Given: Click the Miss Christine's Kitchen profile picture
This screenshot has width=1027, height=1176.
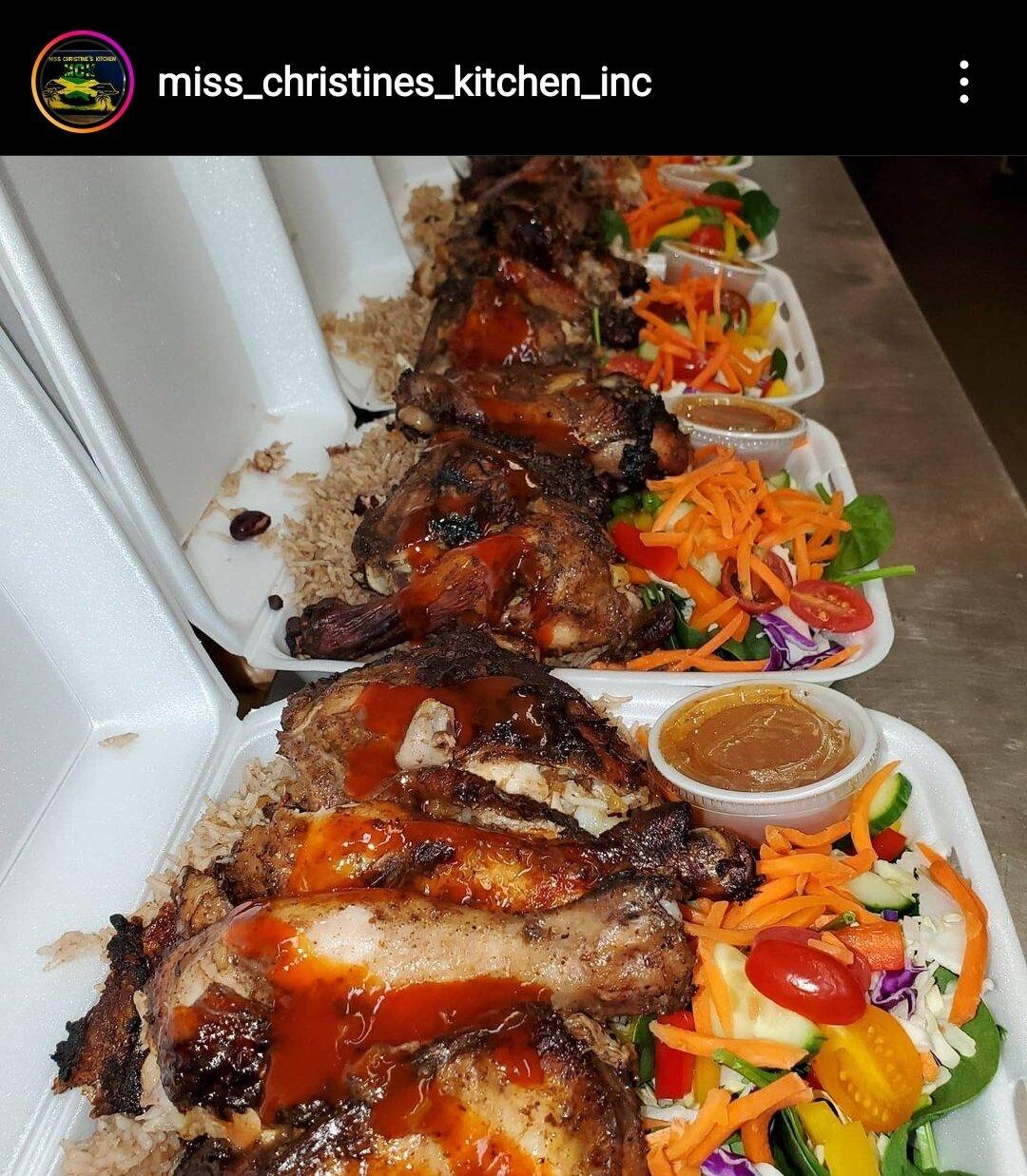Looking at the screenshot, I should tap(81, 84).
